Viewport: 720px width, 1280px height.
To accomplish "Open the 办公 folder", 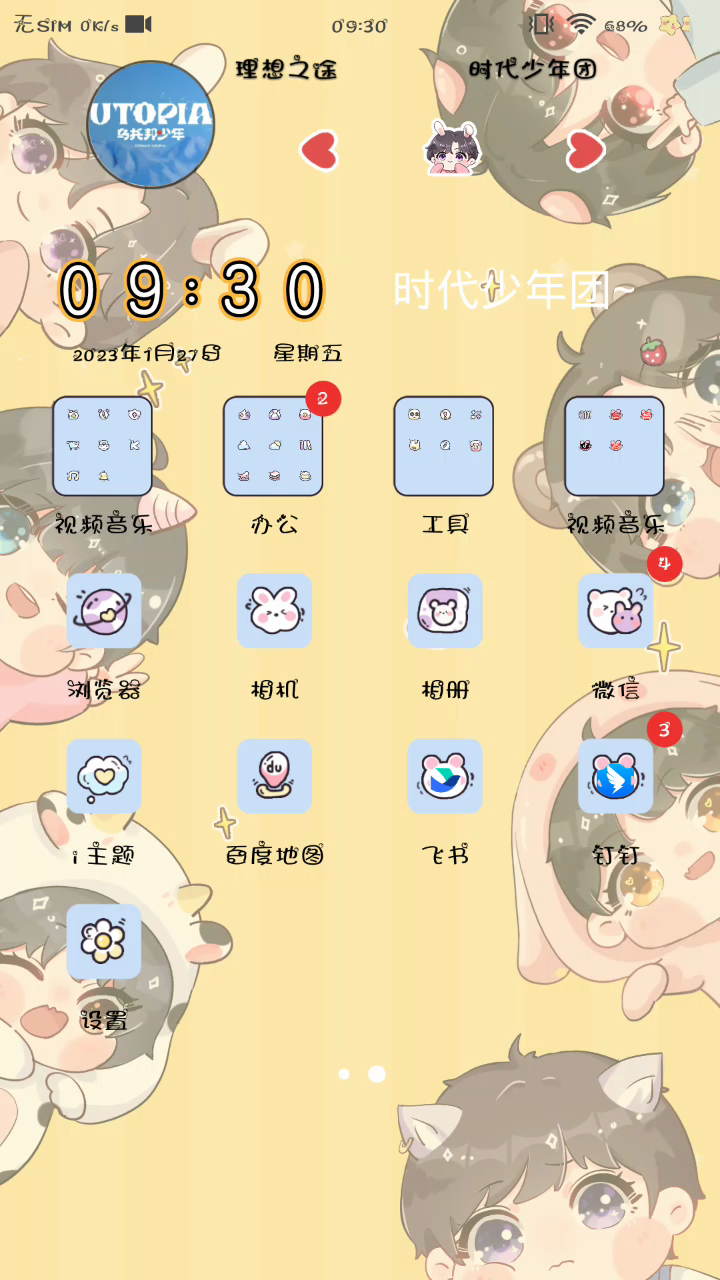I will pyautogui.click(x=273, y=446).
